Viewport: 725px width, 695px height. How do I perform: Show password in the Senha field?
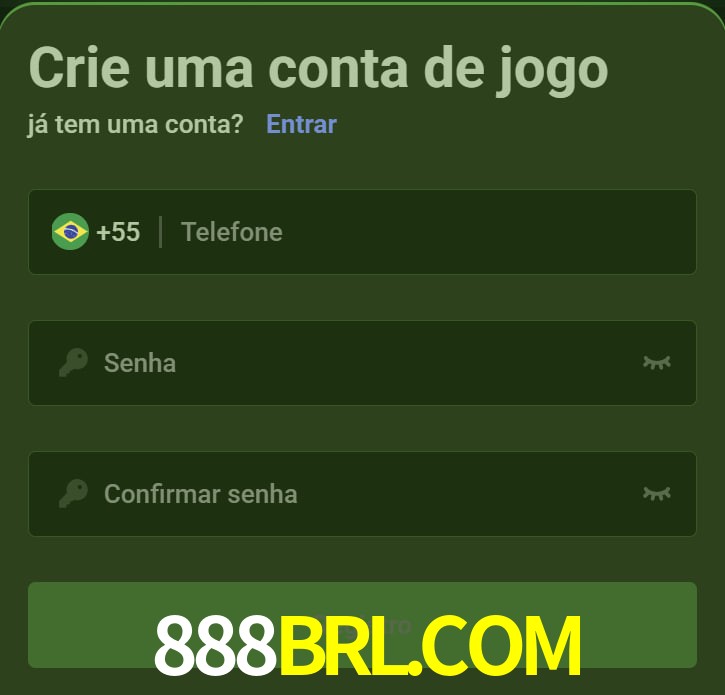(656, 362)
